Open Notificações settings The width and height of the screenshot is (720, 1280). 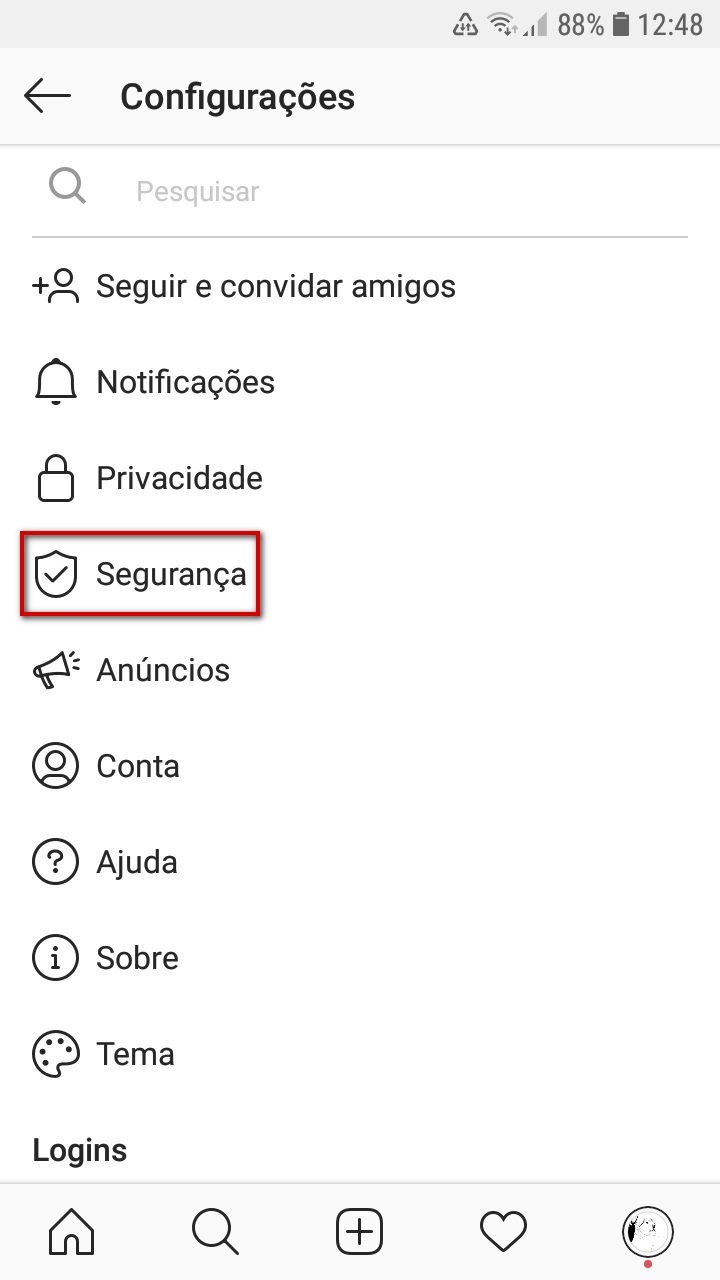360,382
